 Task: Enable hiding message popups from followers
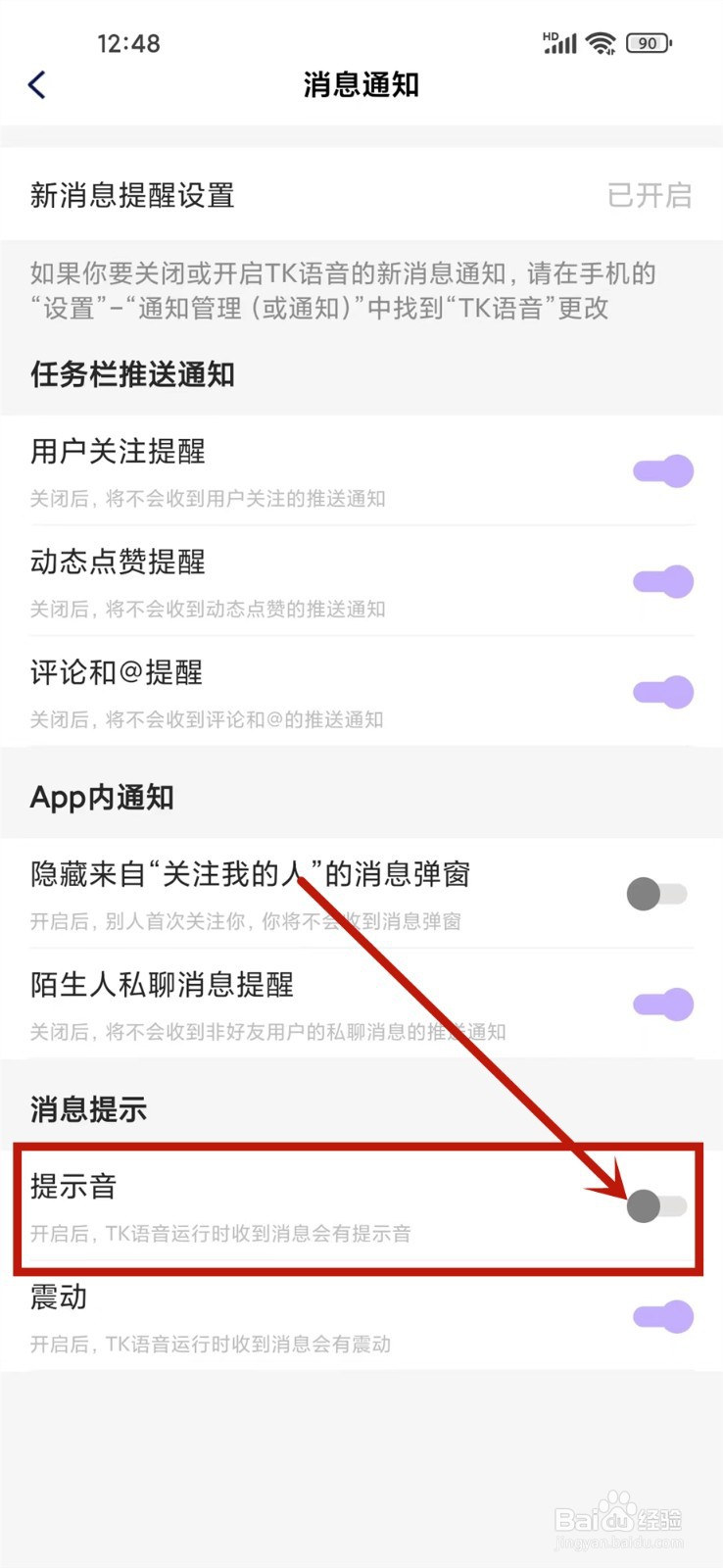point(656,894)
